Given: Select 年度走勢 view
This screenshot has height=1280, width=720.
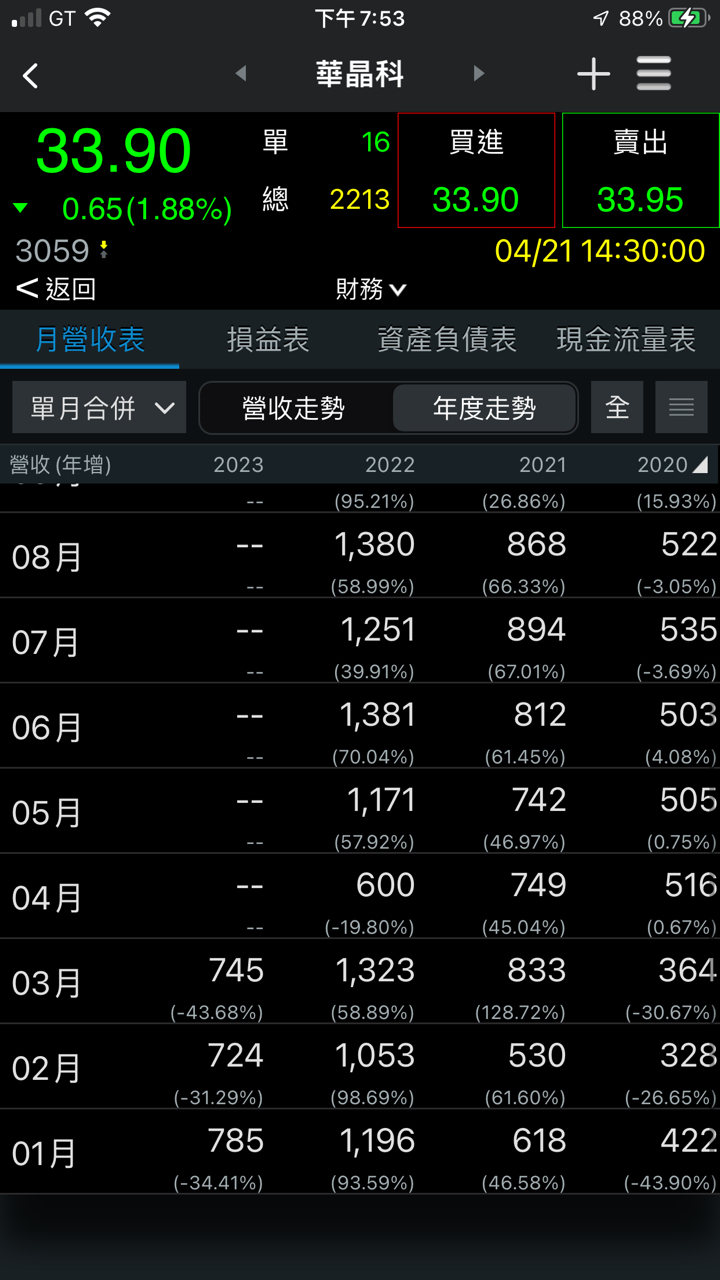Looking at the screenshot, I should (485, 408).
